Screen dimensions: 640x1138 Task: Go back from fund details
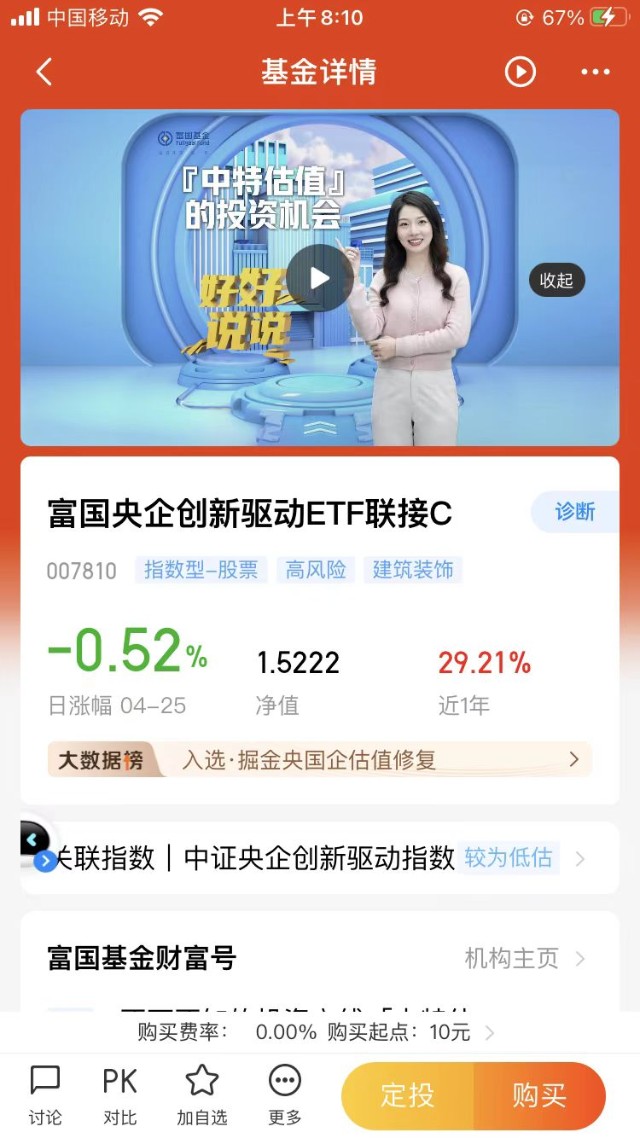pyautogui.click(x=43, y=72)
